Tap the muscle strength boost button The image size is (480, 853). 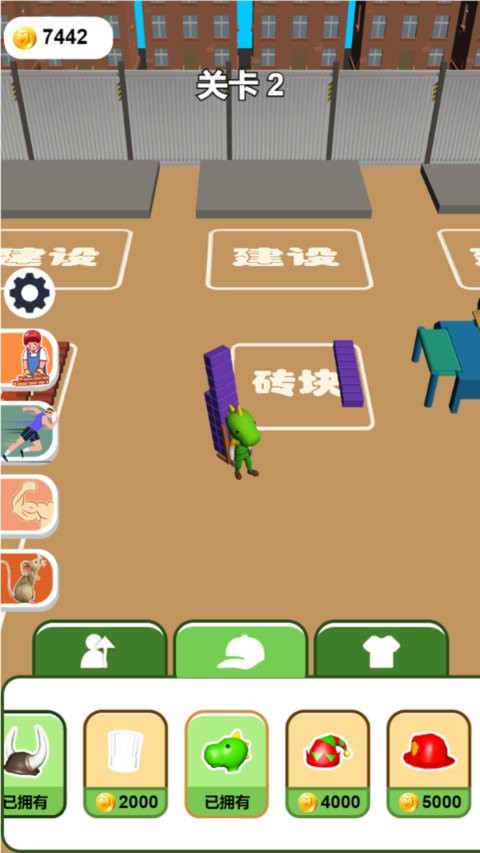pyautogui.click(x=29, y=506)
